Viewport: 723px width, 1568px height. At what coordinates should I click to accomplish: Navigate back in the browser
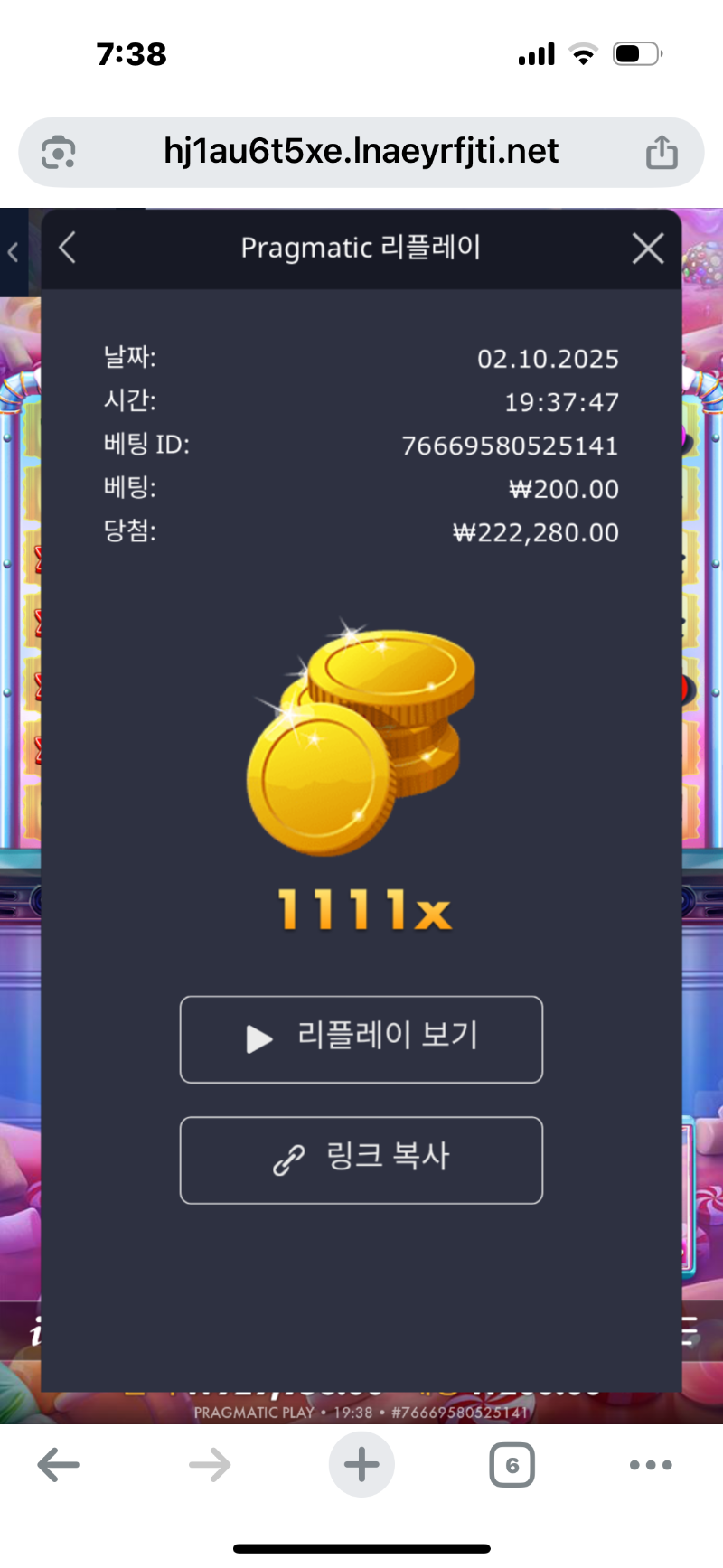[x=59, y=1465]
